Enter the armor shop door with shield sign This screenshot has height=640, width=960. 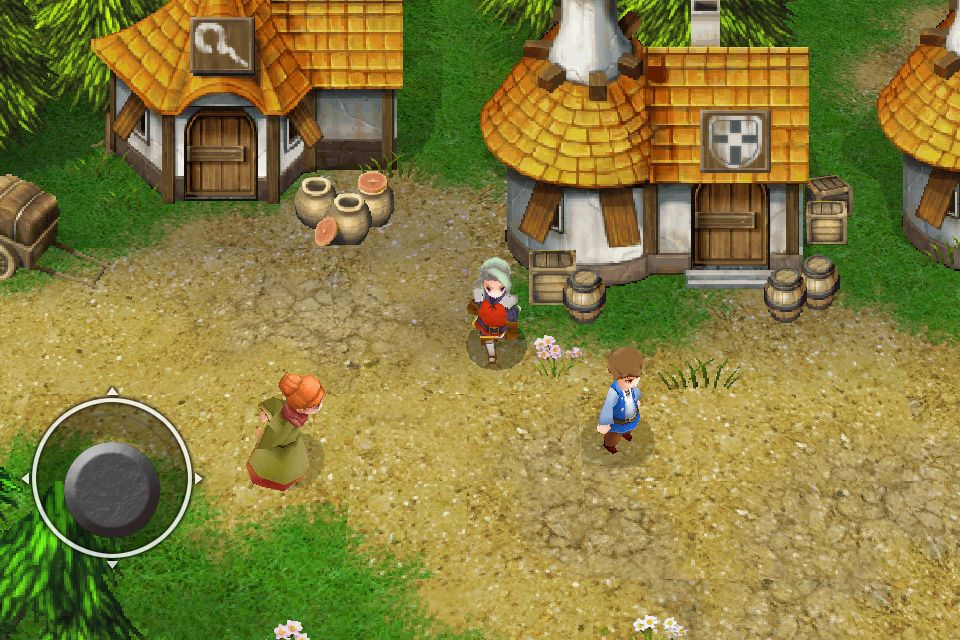(731, 224)
